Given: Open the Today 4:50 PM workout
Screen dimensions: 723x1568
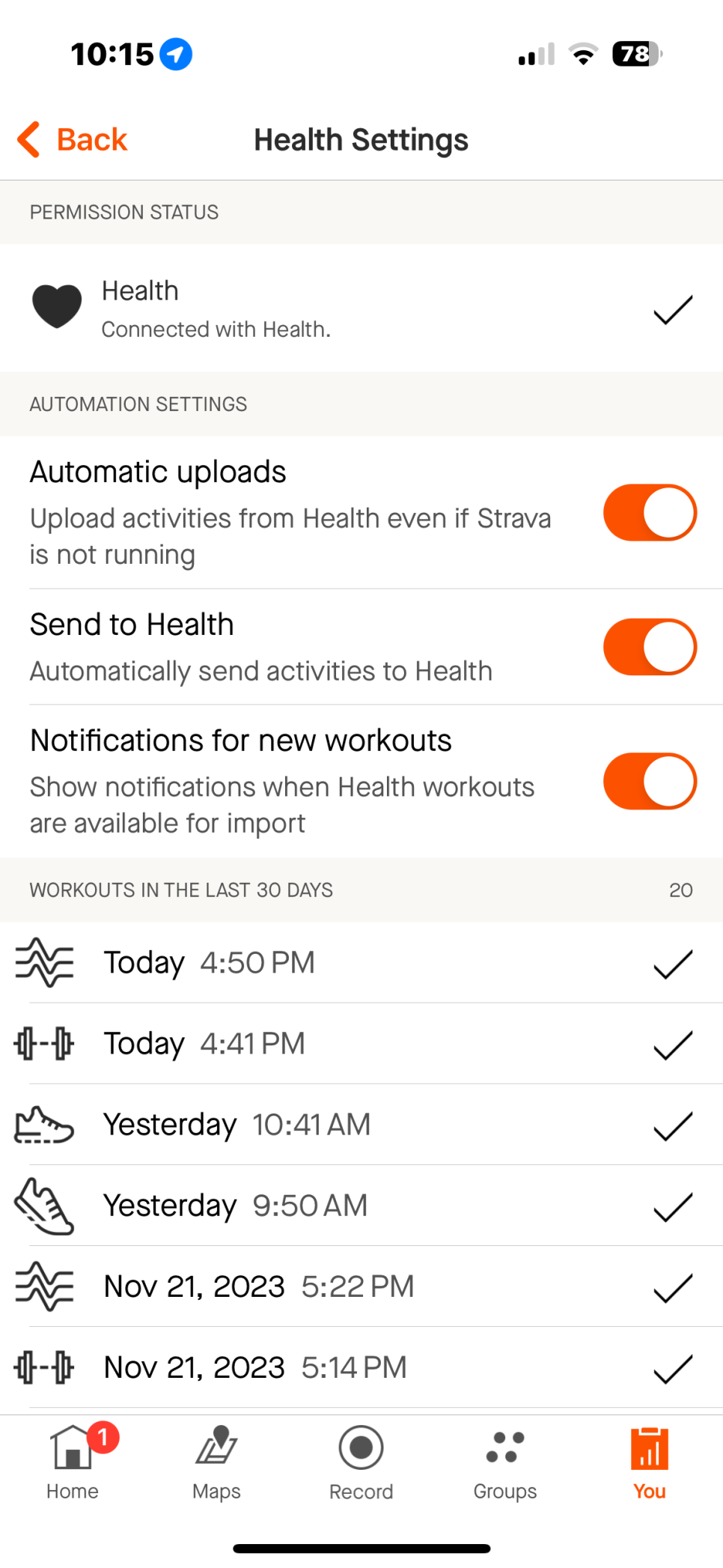Looking at the screenshot, I should pos(361,963).
